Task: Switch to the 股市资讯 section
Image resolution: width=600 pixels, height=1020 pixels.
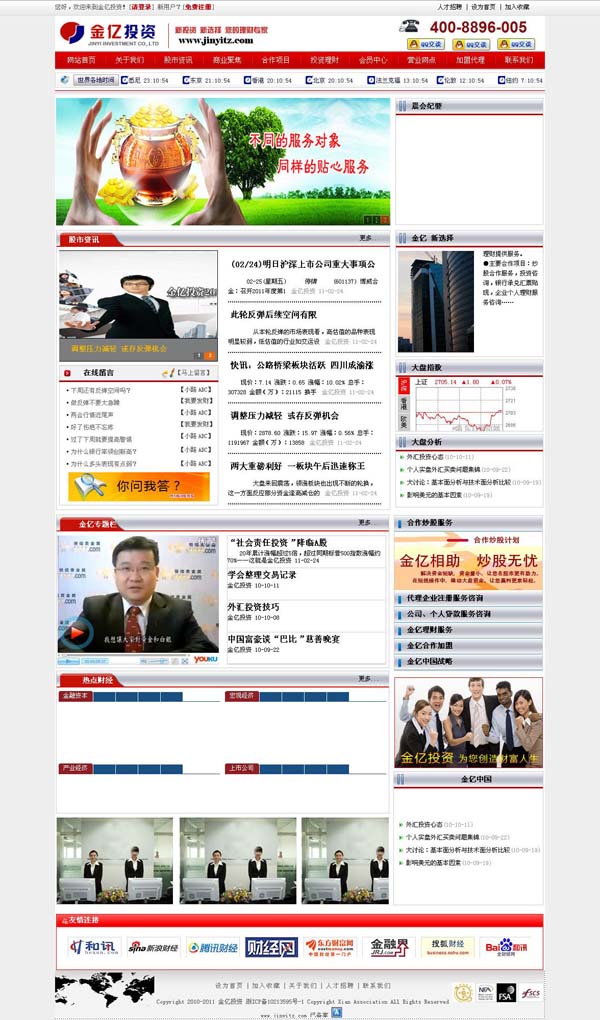Action: click(x=179, y=60)
